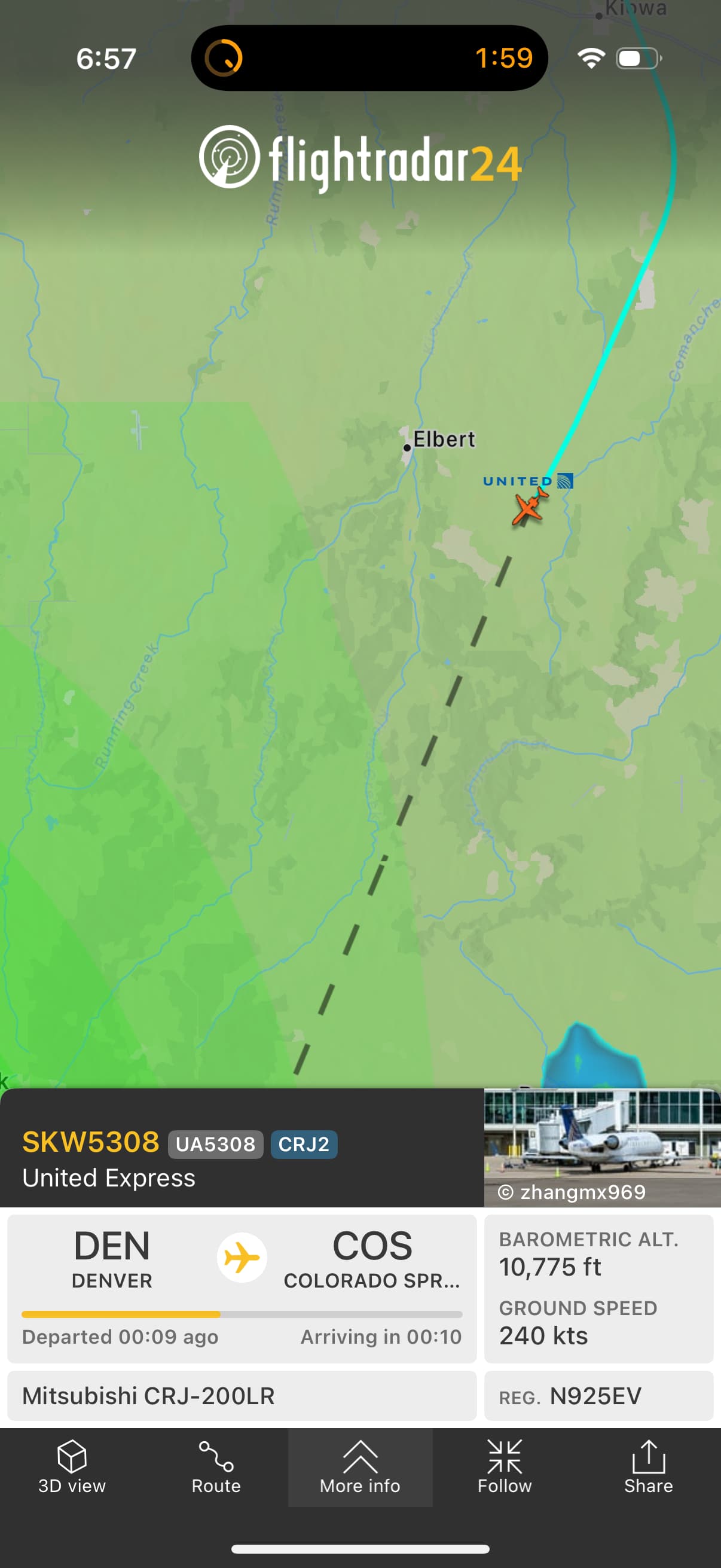Expand More info panel
Image resolution: width=721 pixels, height=1568 pixels.
click(360, 1467)
